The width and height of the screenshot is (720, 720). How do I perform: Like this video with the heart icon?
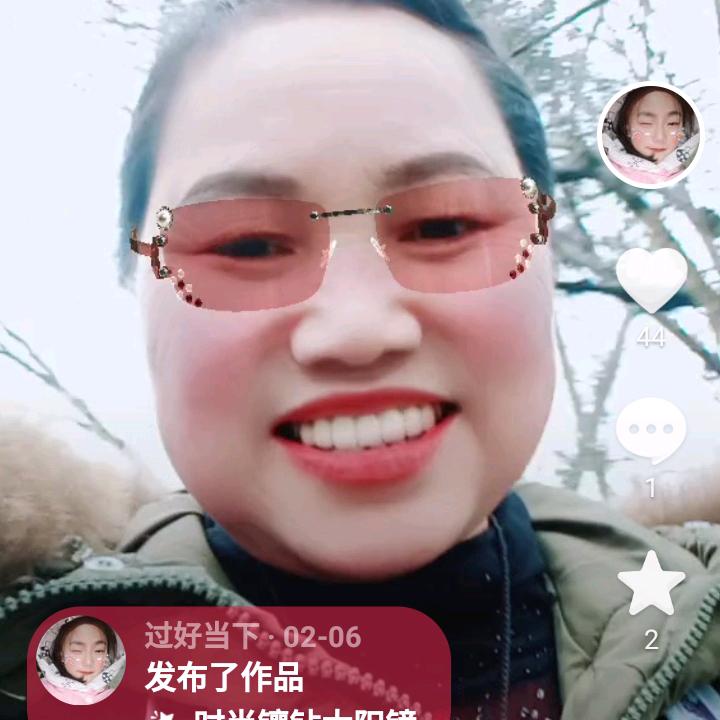651,280
